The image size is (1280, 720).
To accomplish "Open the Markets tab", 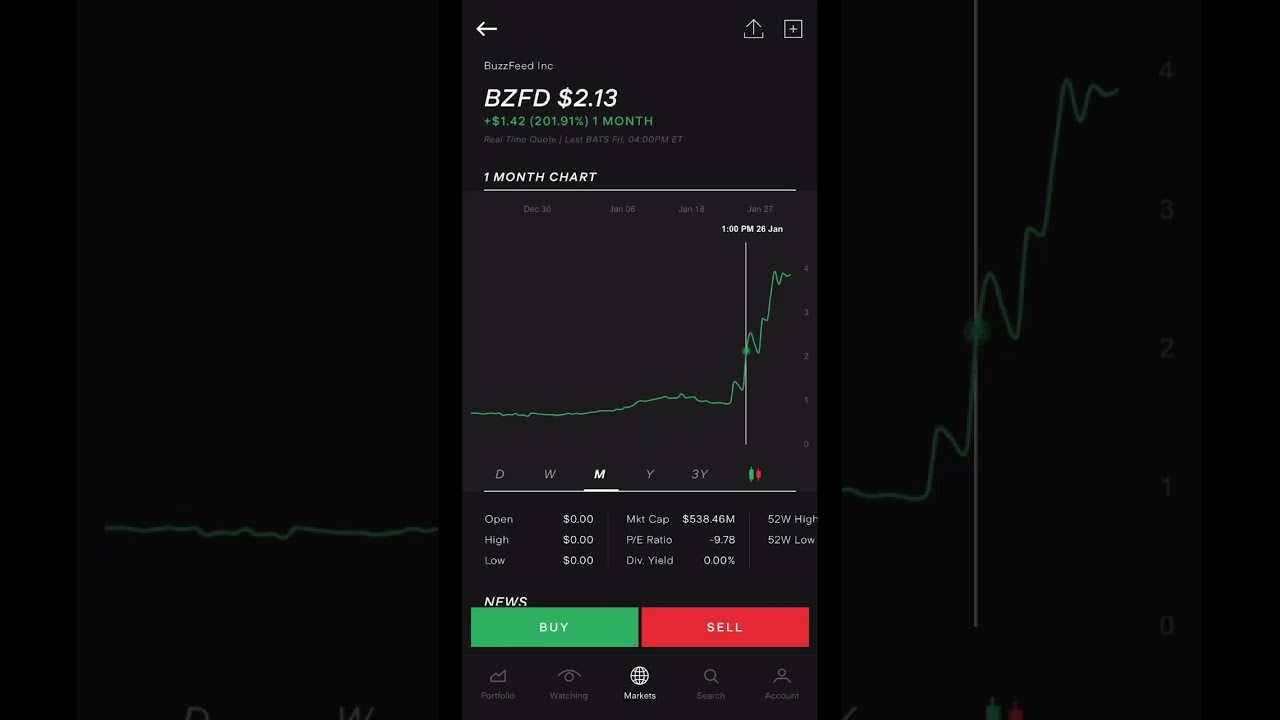I will tap(640, 684).
